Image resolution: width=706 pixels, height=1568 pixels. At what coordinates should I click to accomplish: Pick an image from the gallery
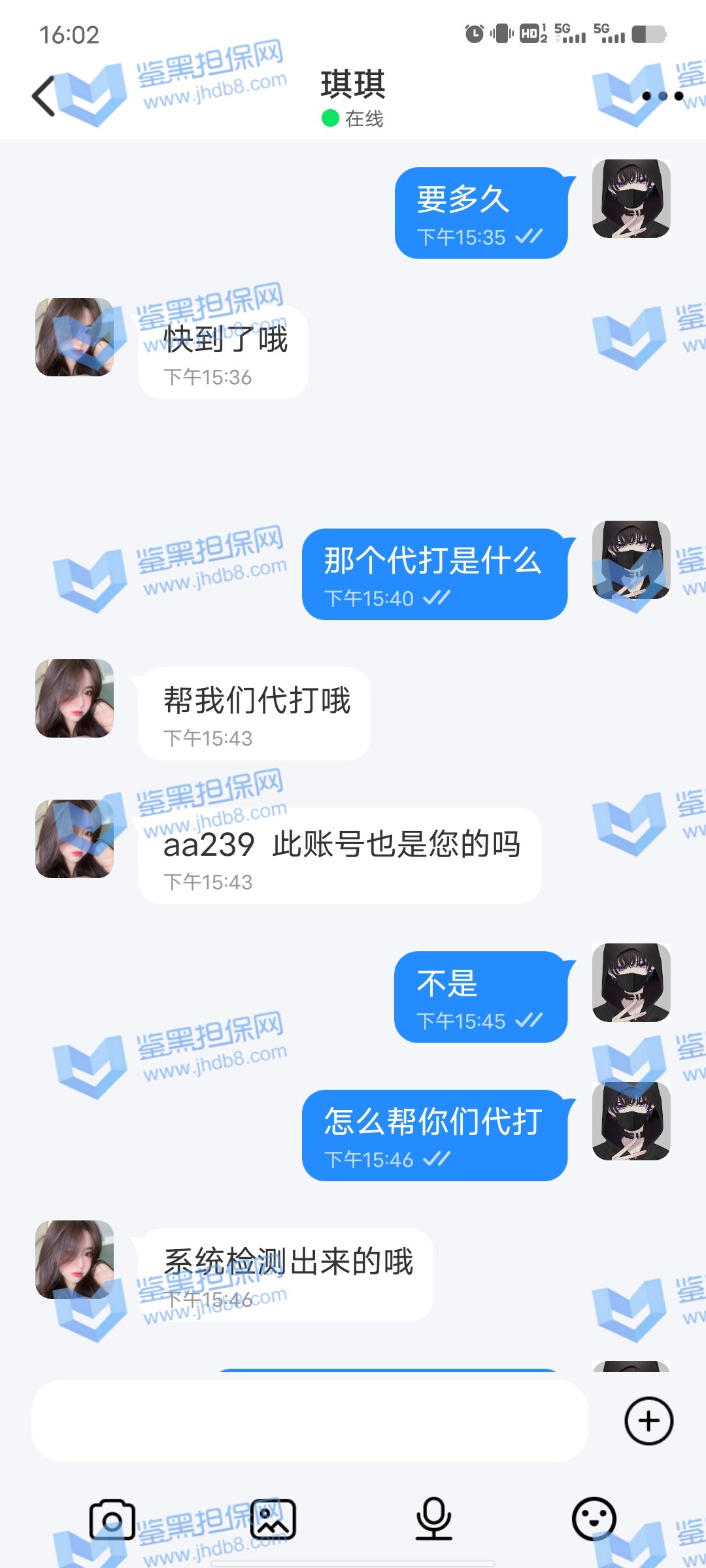(x=273, y=1520)
